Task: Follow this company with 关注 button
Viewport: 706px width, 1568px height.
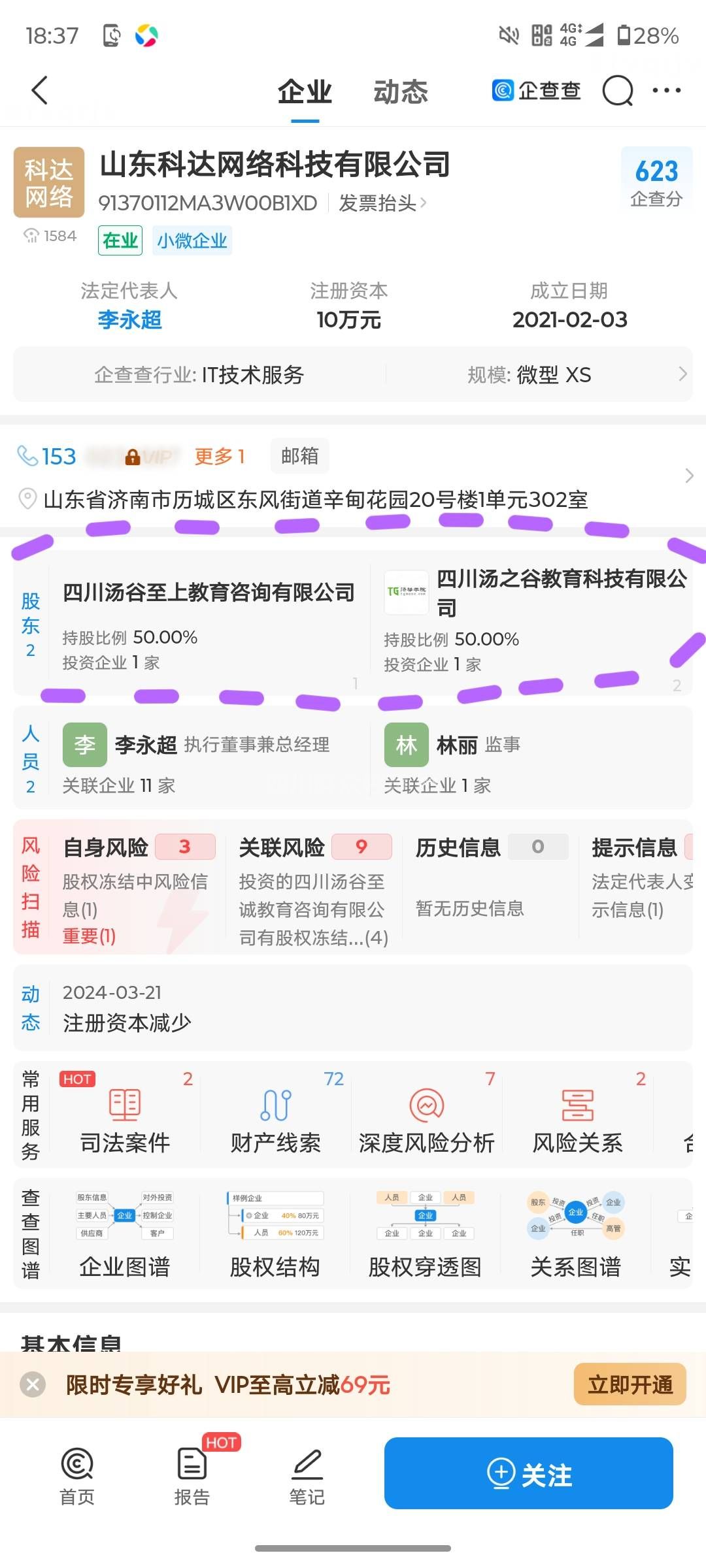Action: tap(528, 1474)
